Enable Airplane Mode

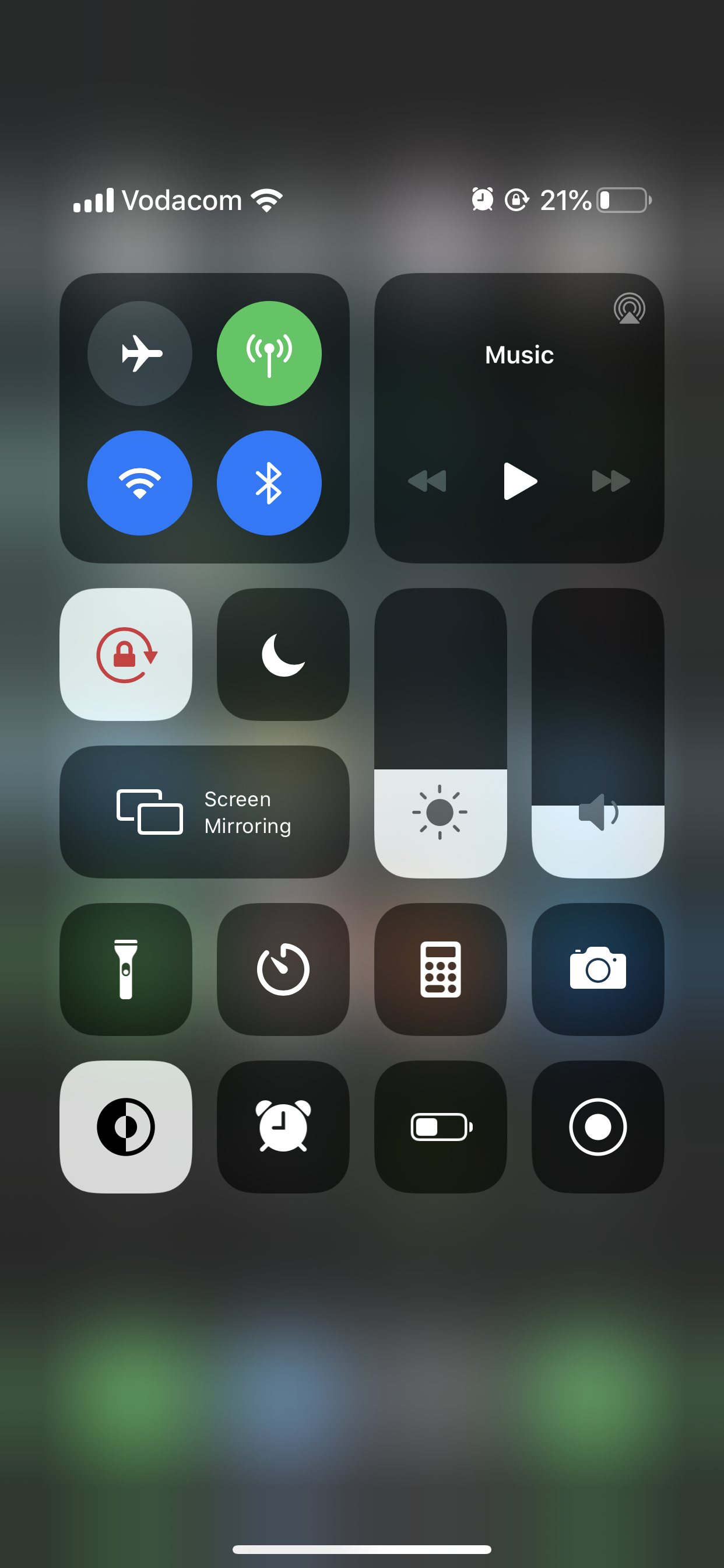point(140,353)
